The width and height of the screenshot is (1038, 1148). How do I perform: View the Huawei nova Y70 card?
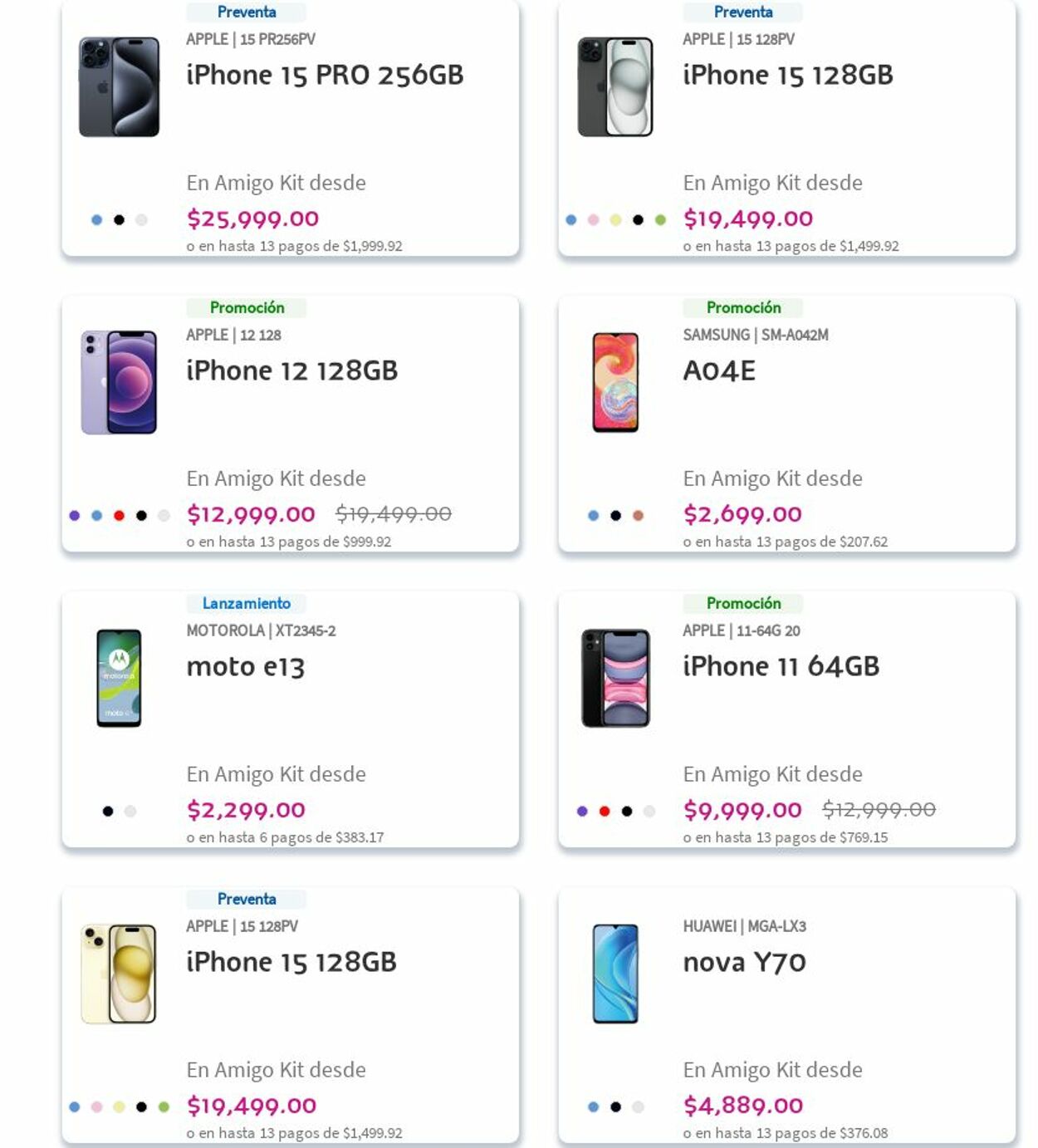pos(744,962)
